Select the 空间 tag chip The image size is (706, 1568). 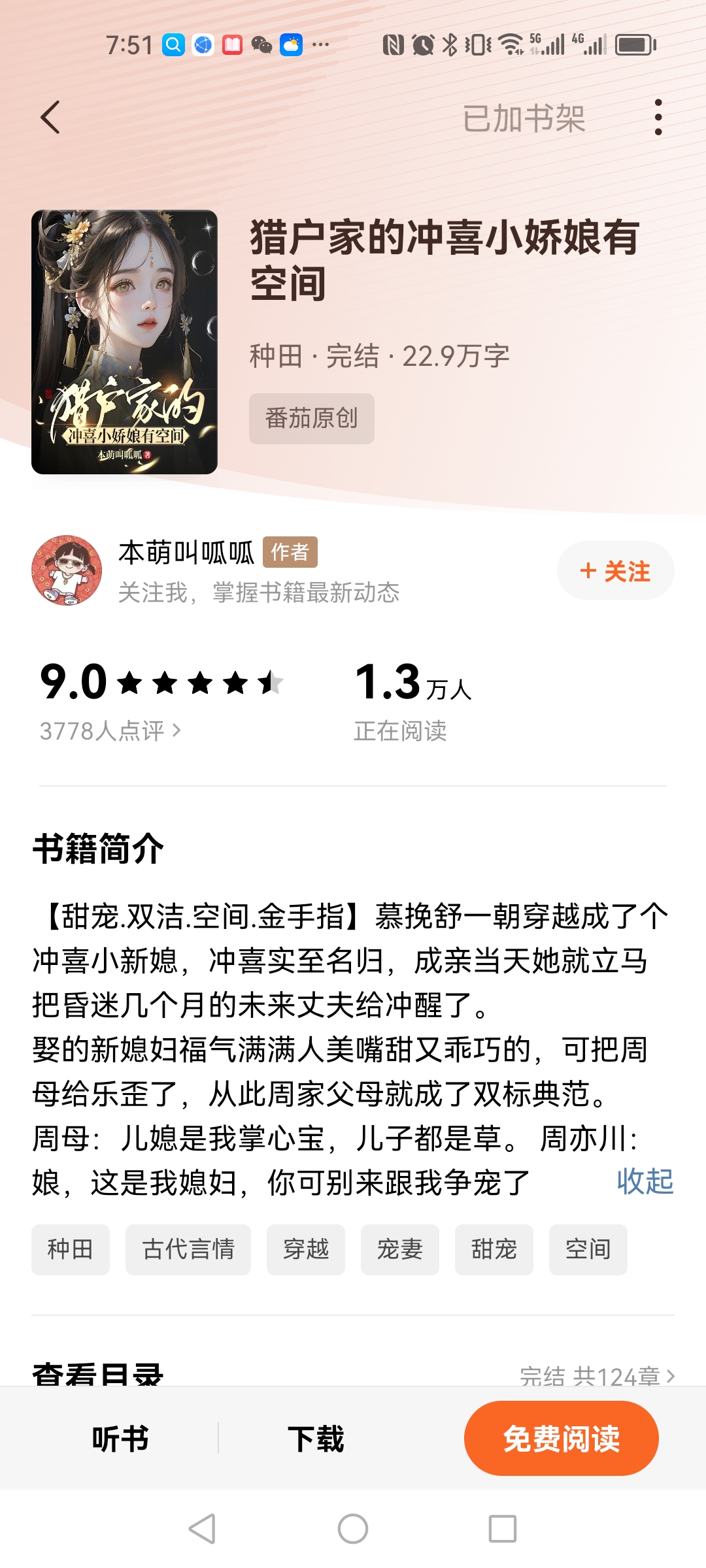(x=588, y=1249)
